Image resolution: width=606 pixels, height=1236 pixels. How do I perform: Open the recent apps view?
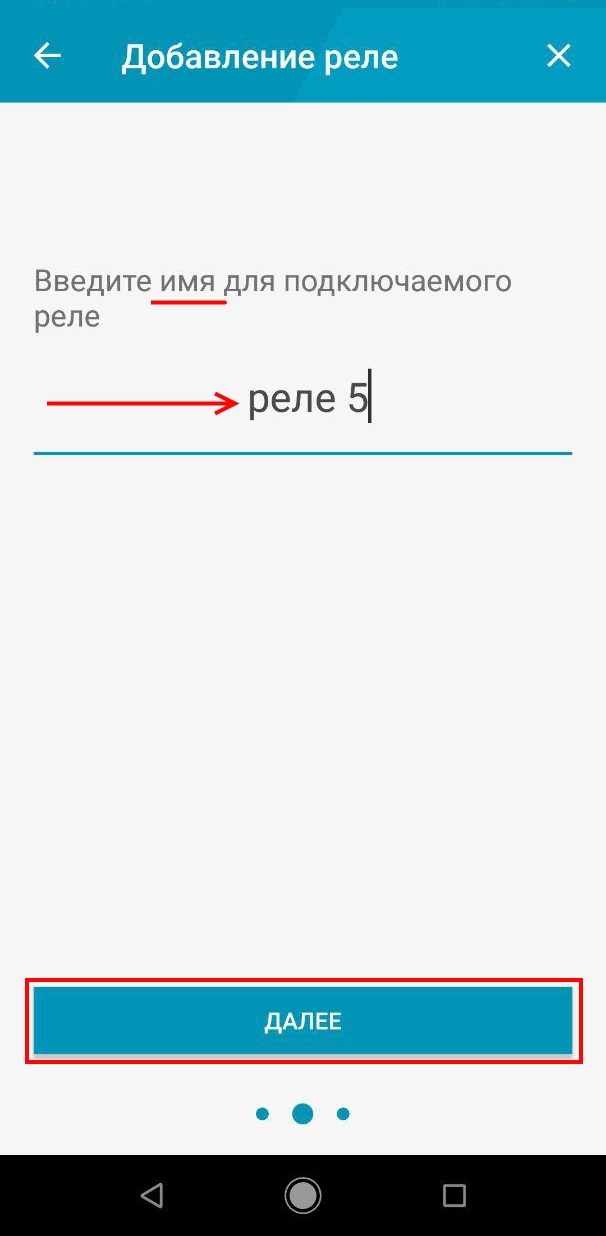pyautogui.click(x=454, y=1195)
